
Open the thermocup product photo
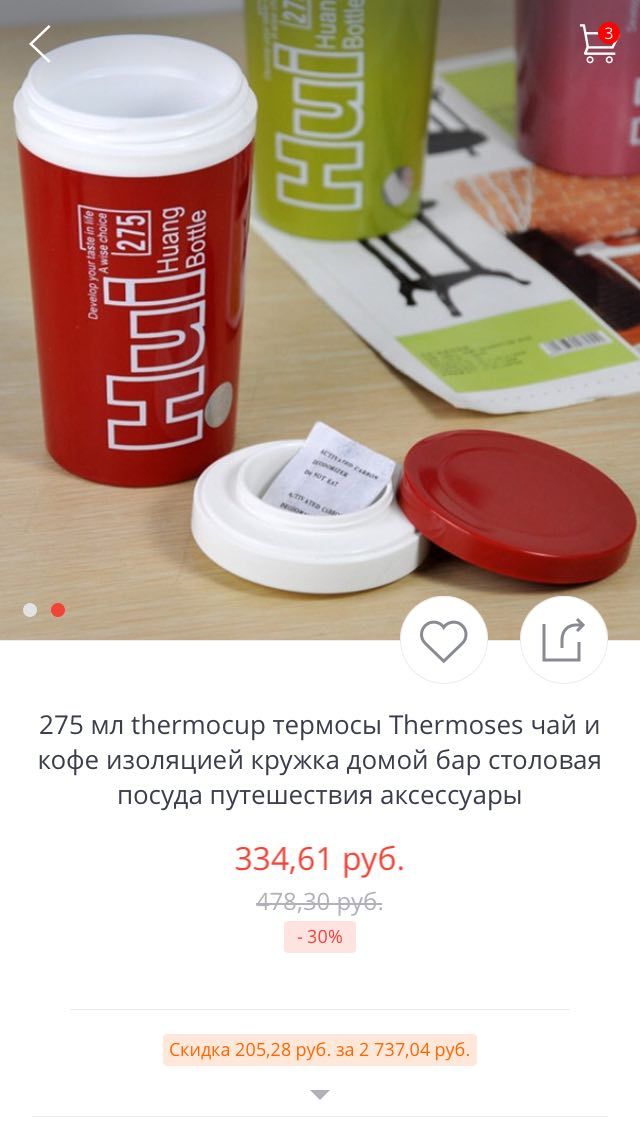coord(320,320)
